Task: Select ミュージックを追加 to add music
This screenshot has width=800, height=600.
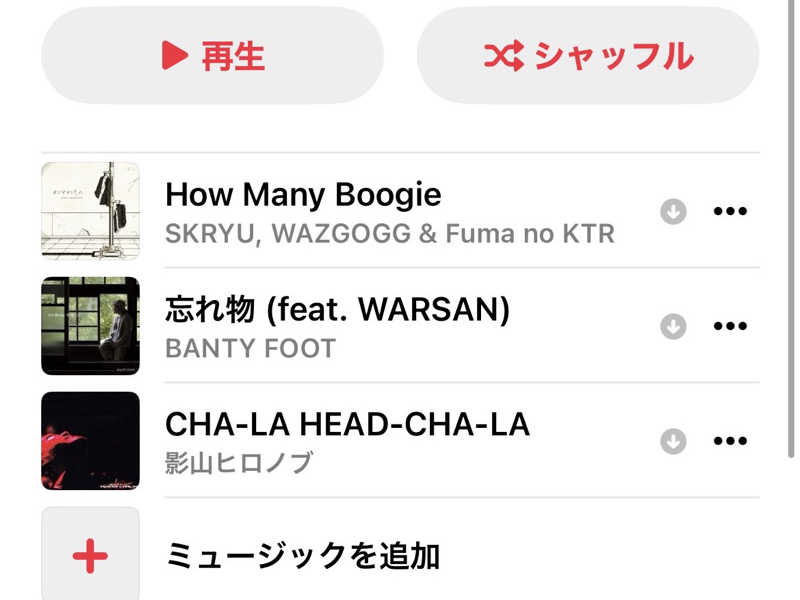Action: tap(302, 555)
